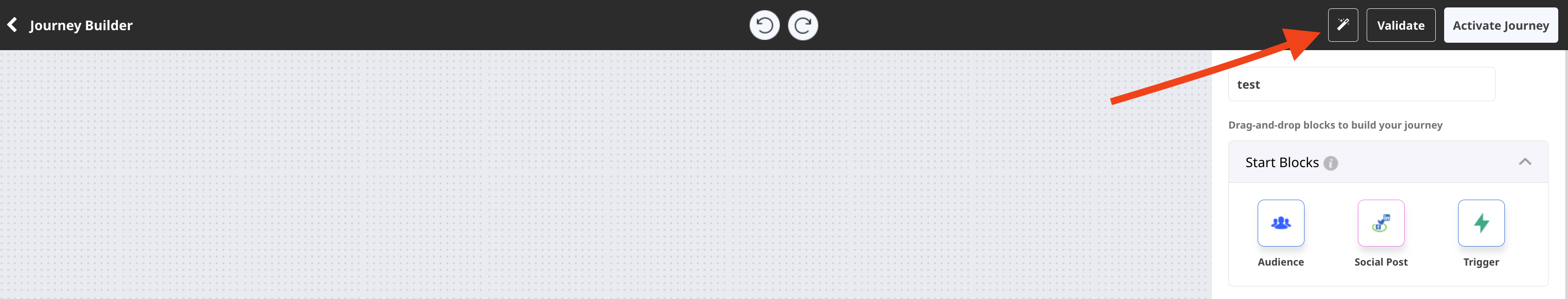Redo the last action
Image resolution: width=1568 pixels, height=299 pixels.
[802, 26]
